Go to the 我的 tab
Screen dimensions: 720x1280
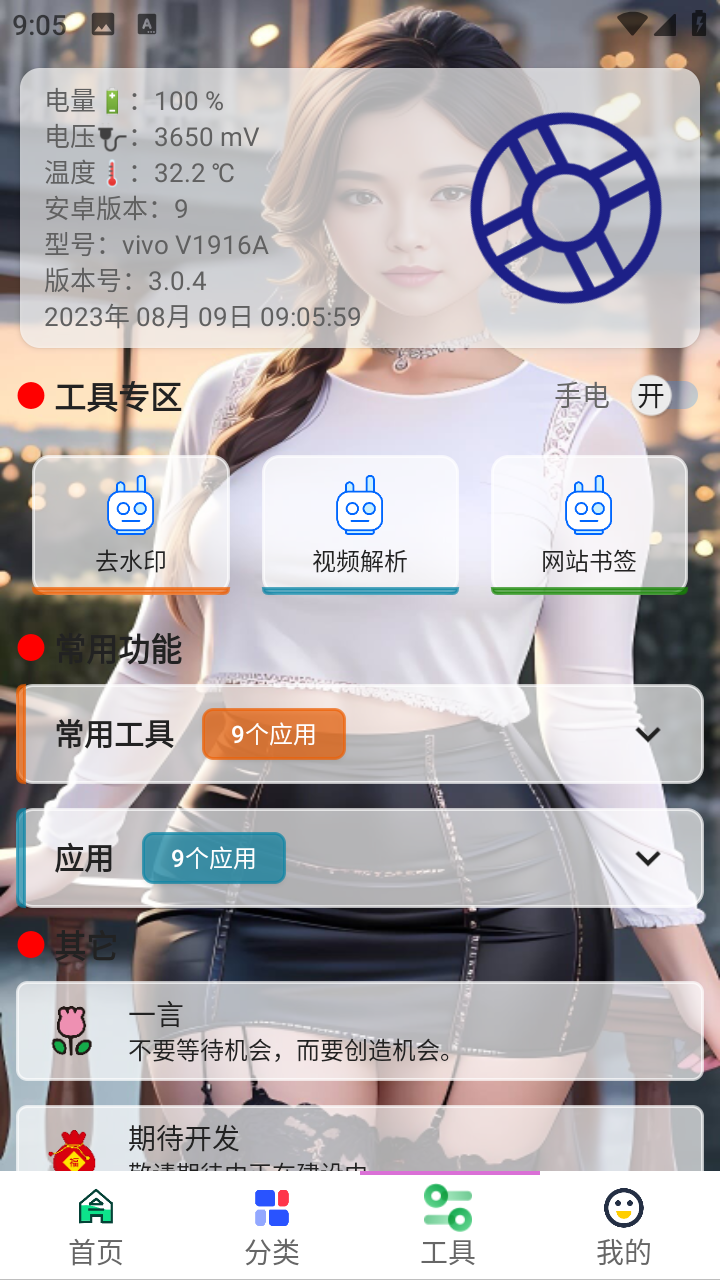pos(624,1226)
